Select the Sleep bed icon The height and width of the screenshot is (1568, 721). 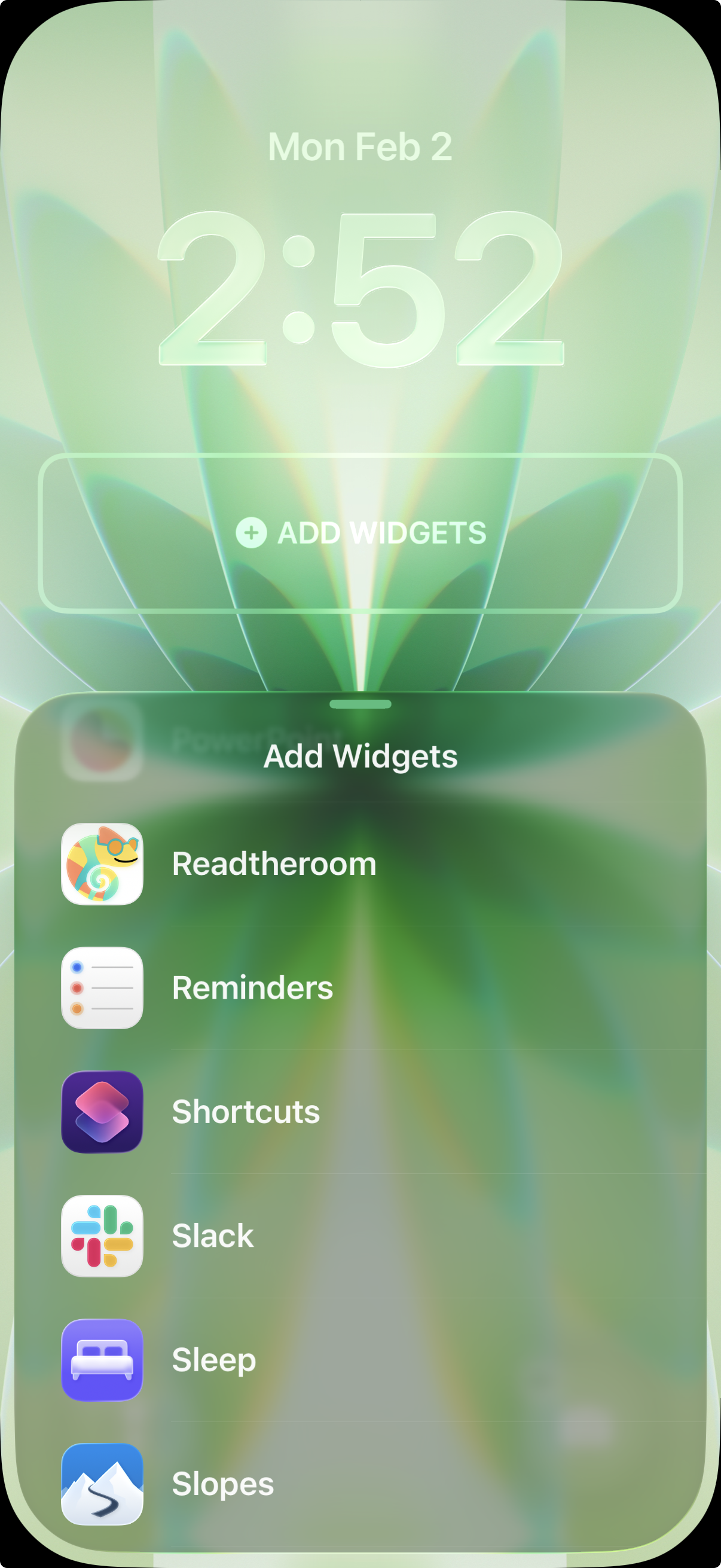click(x=102, y=1359)
